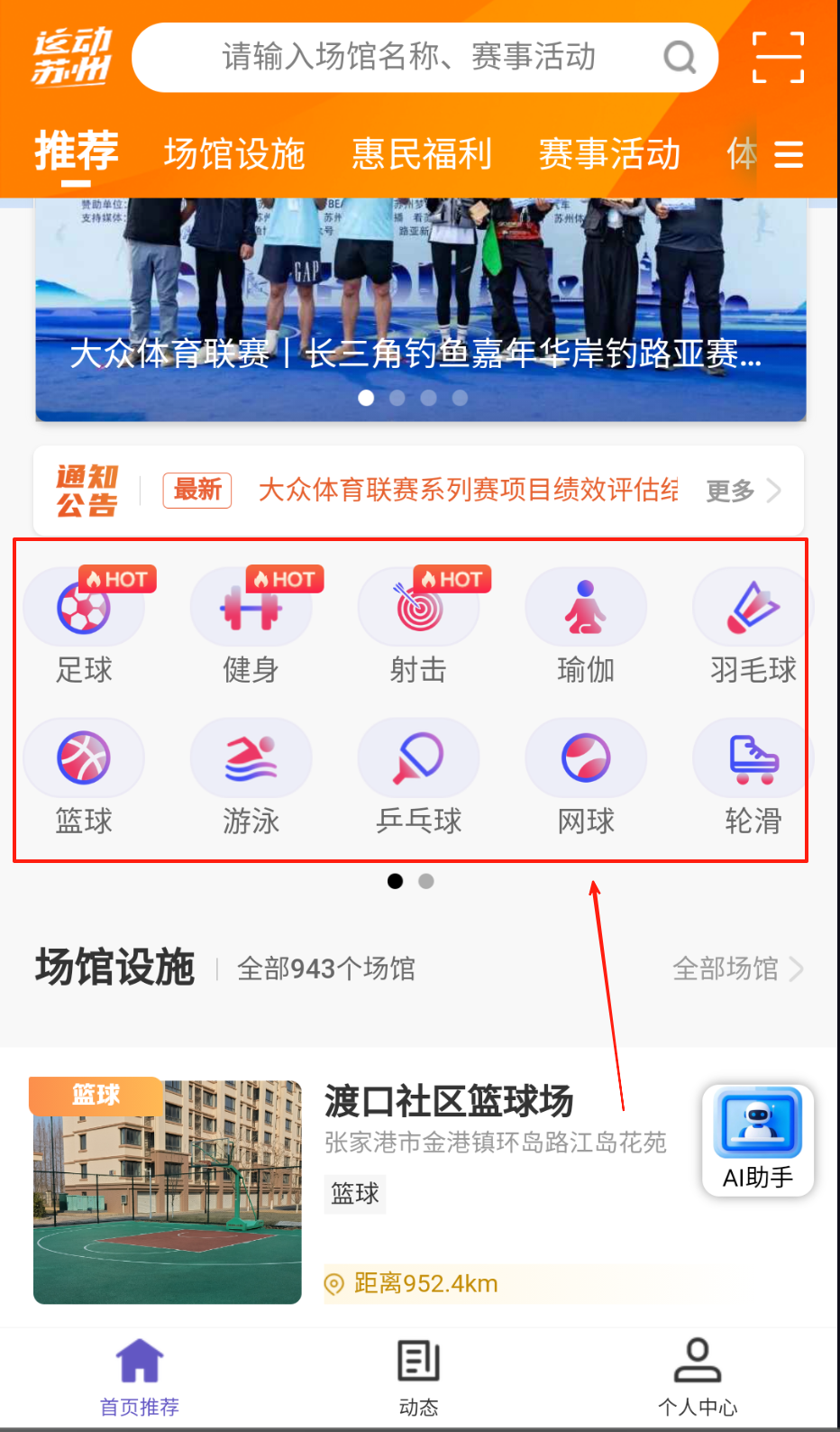Viewport: 840px width, 1432px height.
Task: Launch the AI助手 assistant
Action: [758, 1140]
